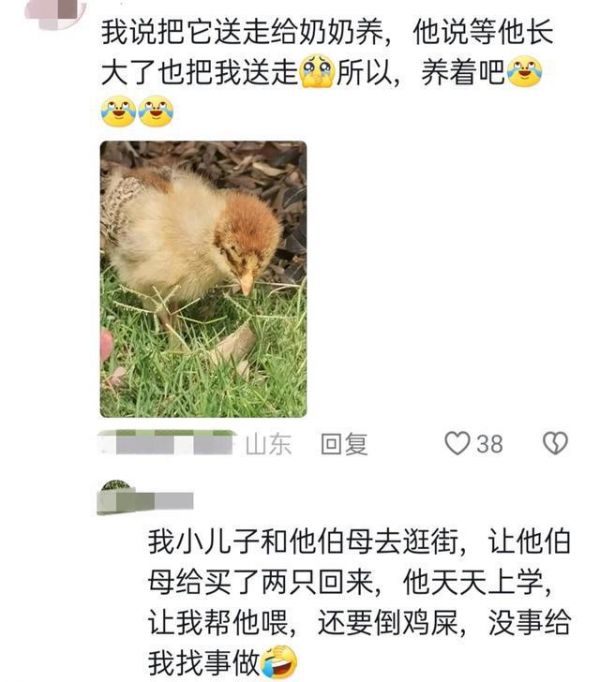The height and width of the screenshot is (682, 600).
Task: Open the chick photo in the comment
Action: (203, 279)
